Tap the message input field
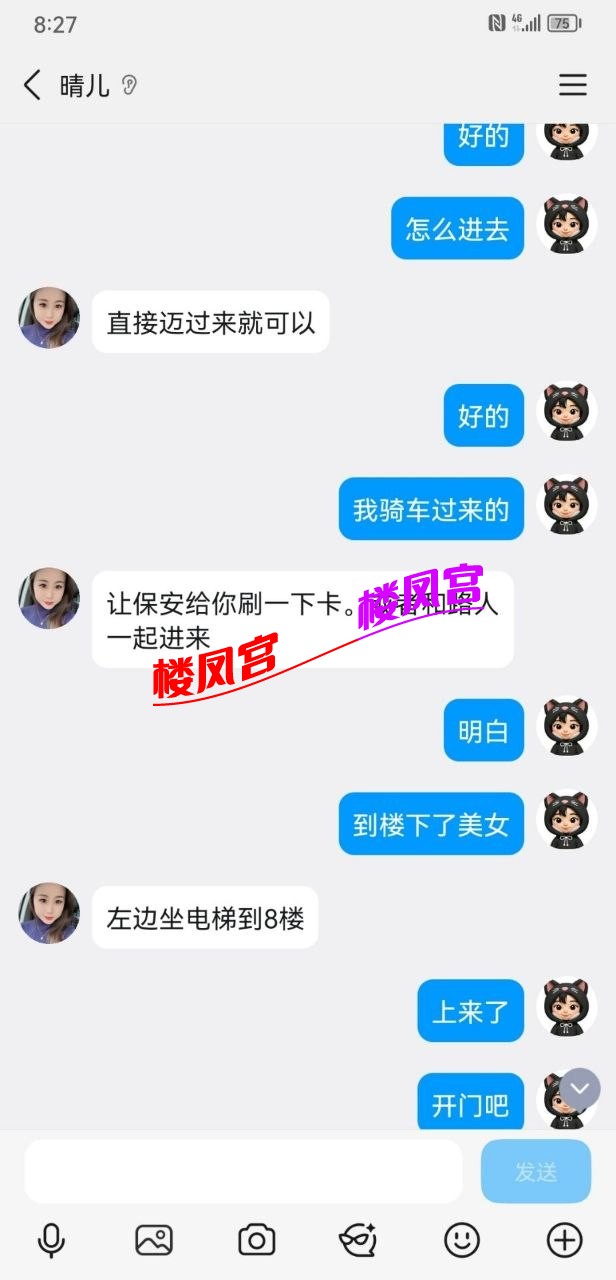 tap(244, 1171)
